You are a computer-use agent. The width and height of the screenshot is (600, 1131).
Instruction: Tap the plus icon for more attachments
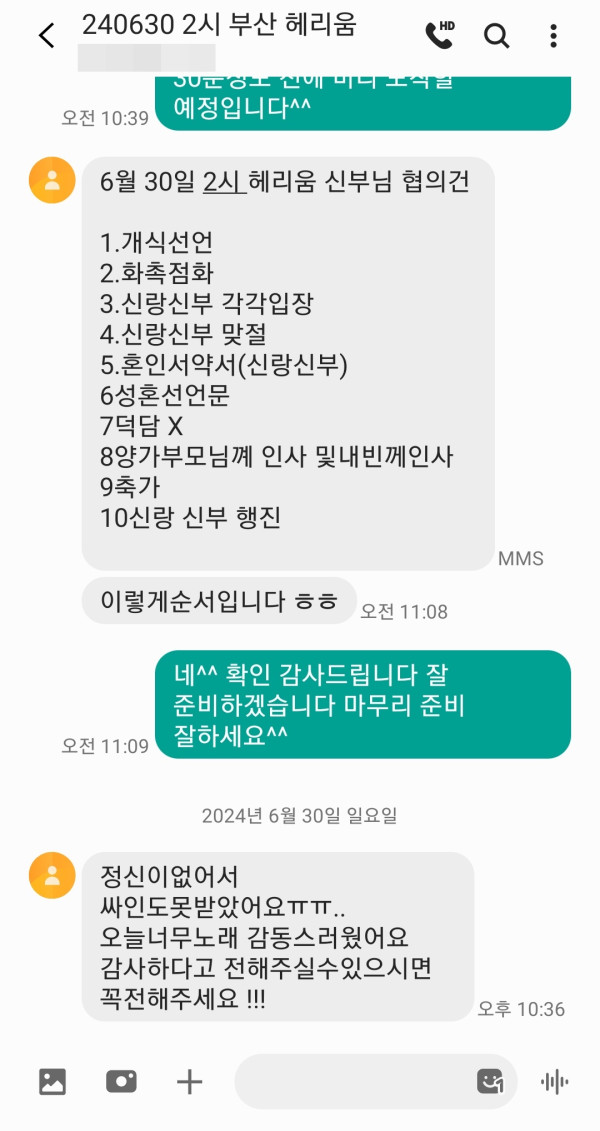tap(189, 1081)
